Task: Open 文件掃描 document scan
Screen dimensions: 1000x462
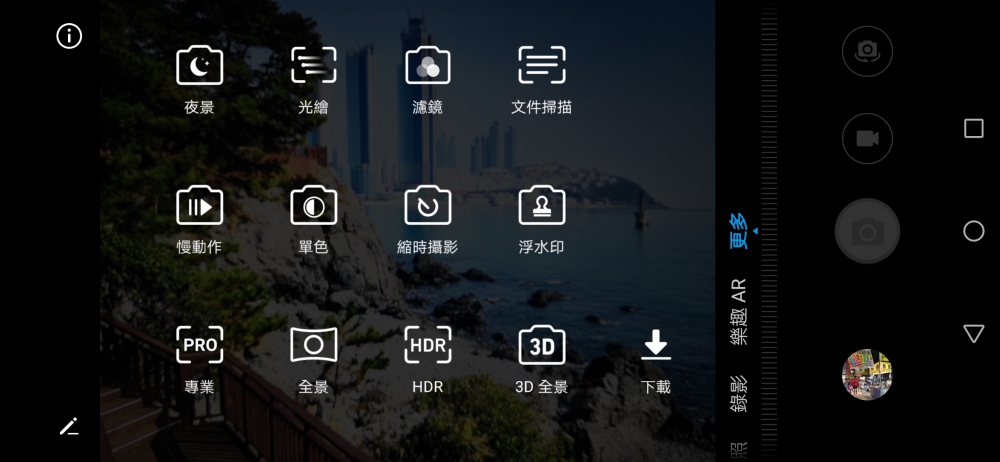Action: point(541,77)
